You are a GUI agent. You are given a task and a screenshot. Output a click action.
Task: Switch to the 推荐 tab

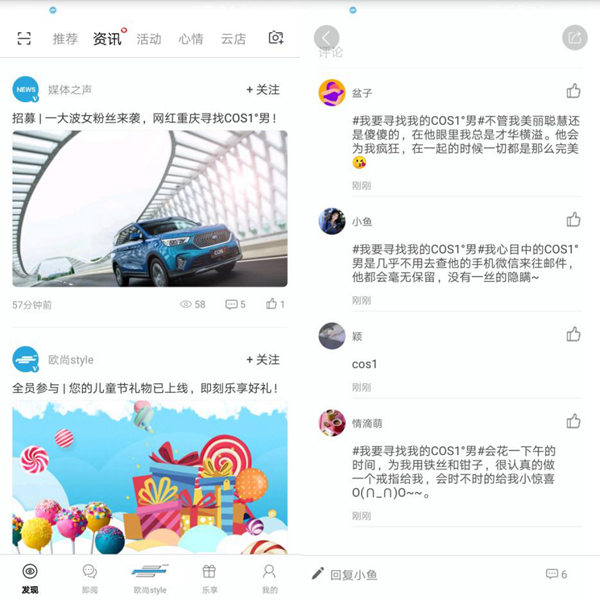coord(65,39)
